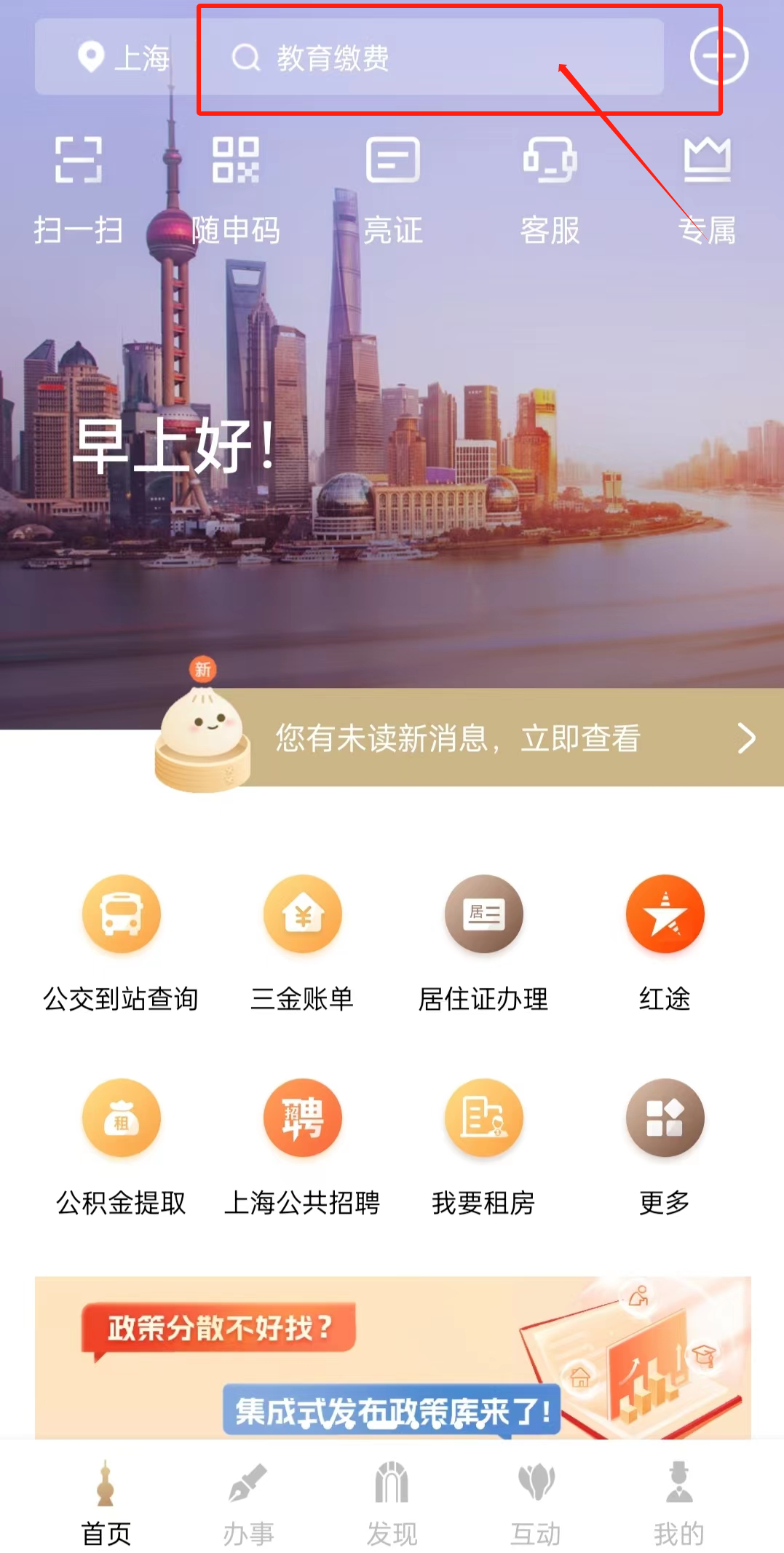The width and height of the screenshot is (784, 1553).
Task: Open the 政策库 promotional banner
Action: pos(392,1358)
